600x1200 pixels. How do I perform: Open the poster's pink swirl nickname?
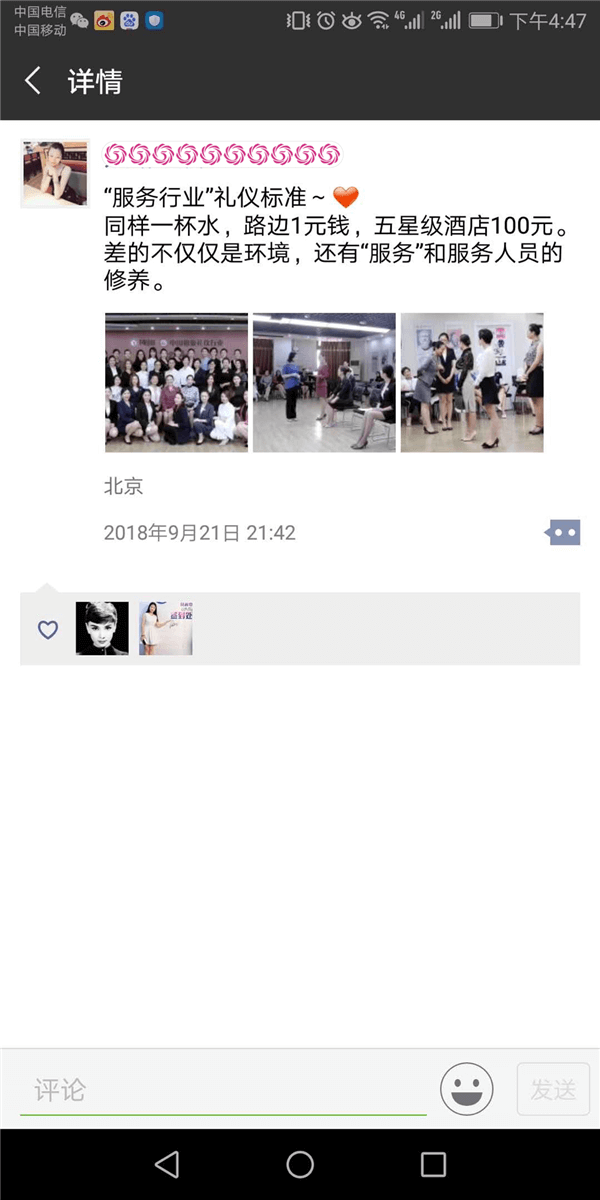(x=223, y=155)
